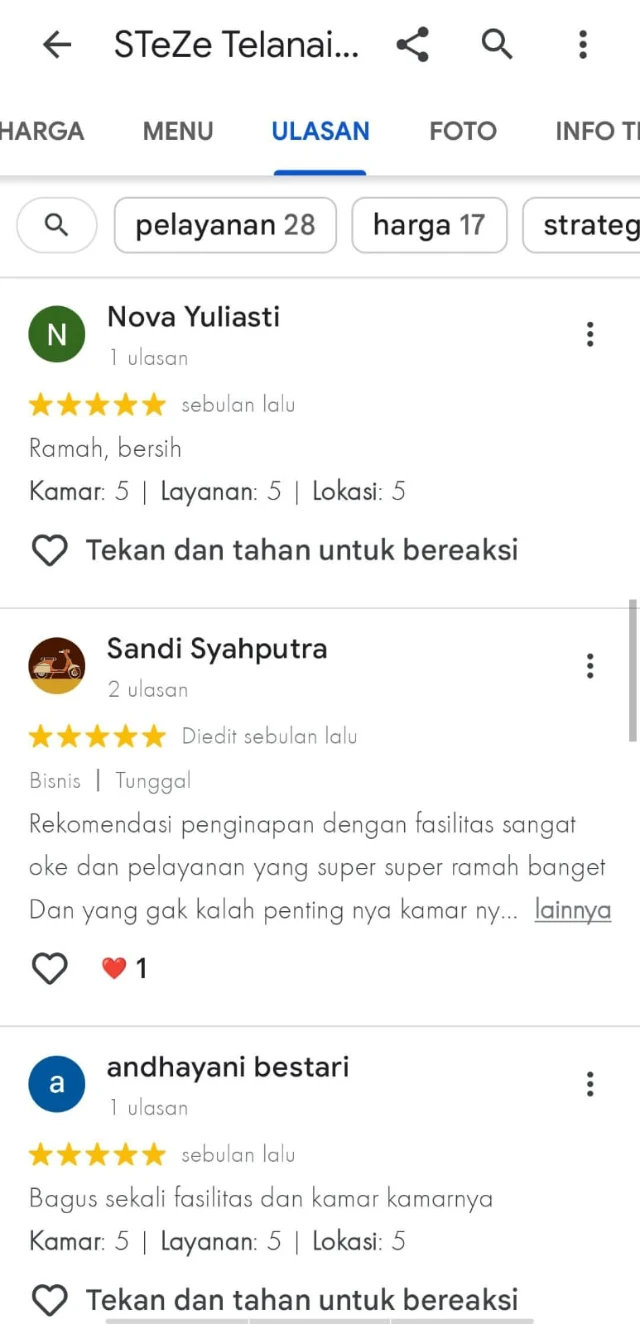The width and height of the screenshot is (640, 1324).
Task: Open options for andhayani bestari's review
Action: 590,1084
